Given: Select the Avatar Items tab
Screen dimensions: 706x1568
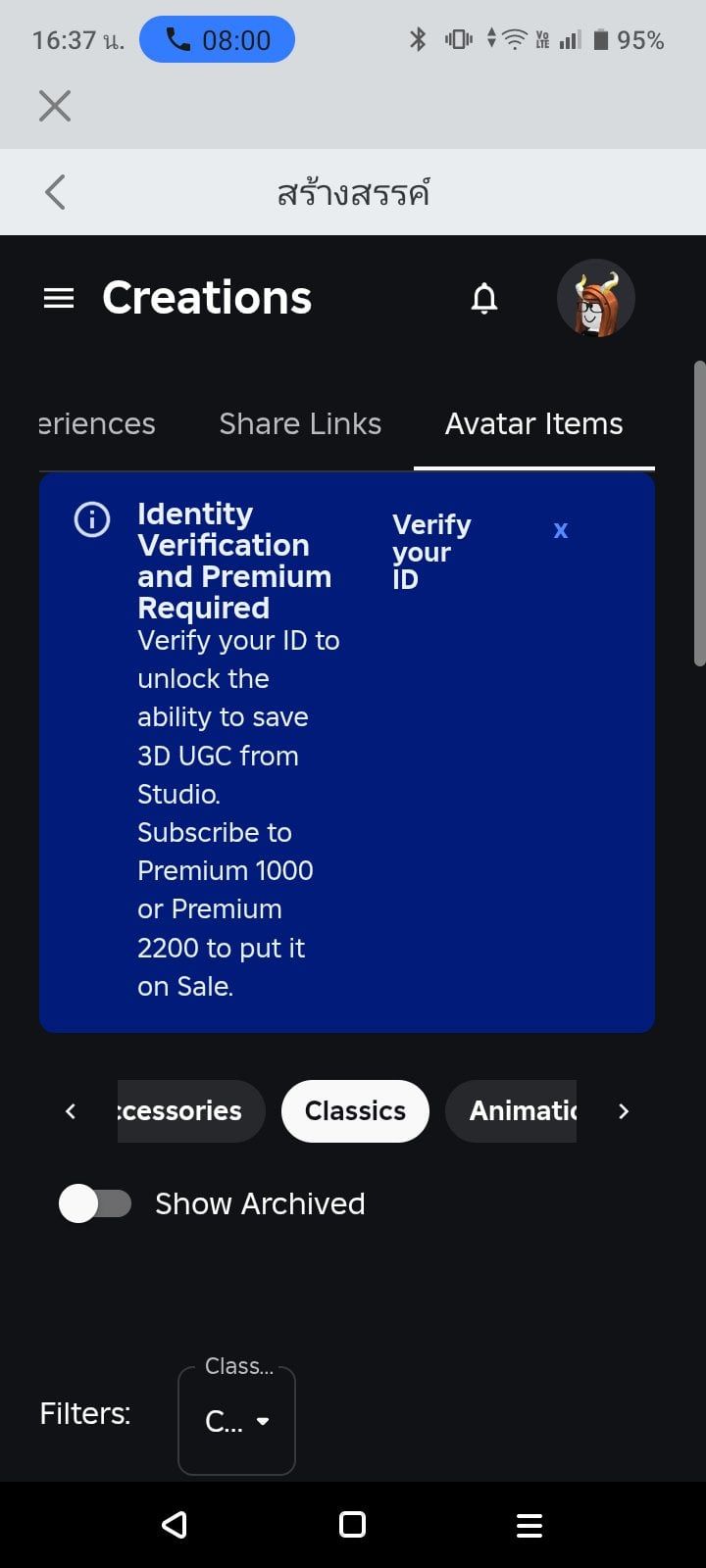Looking at the screenshot, I should (x=534, y=423).
